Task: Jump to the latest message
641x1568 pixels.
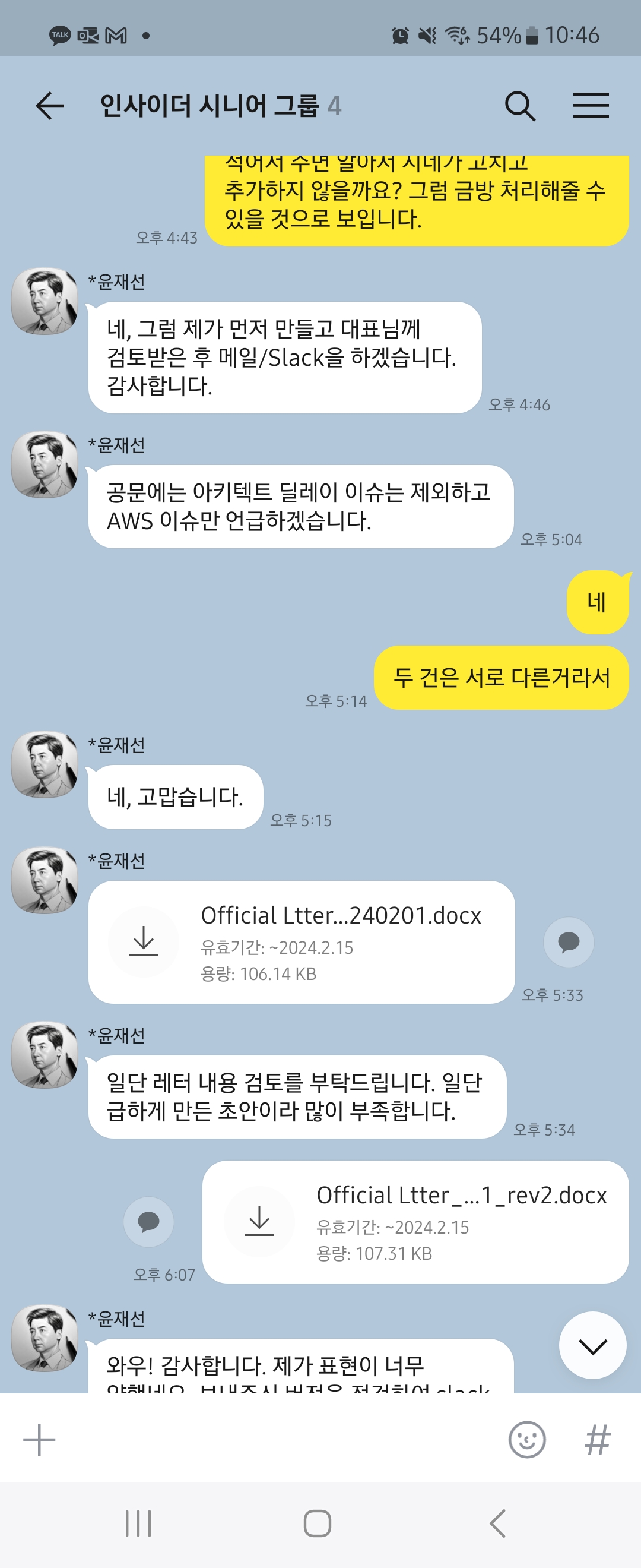Action: (592, 1346)
